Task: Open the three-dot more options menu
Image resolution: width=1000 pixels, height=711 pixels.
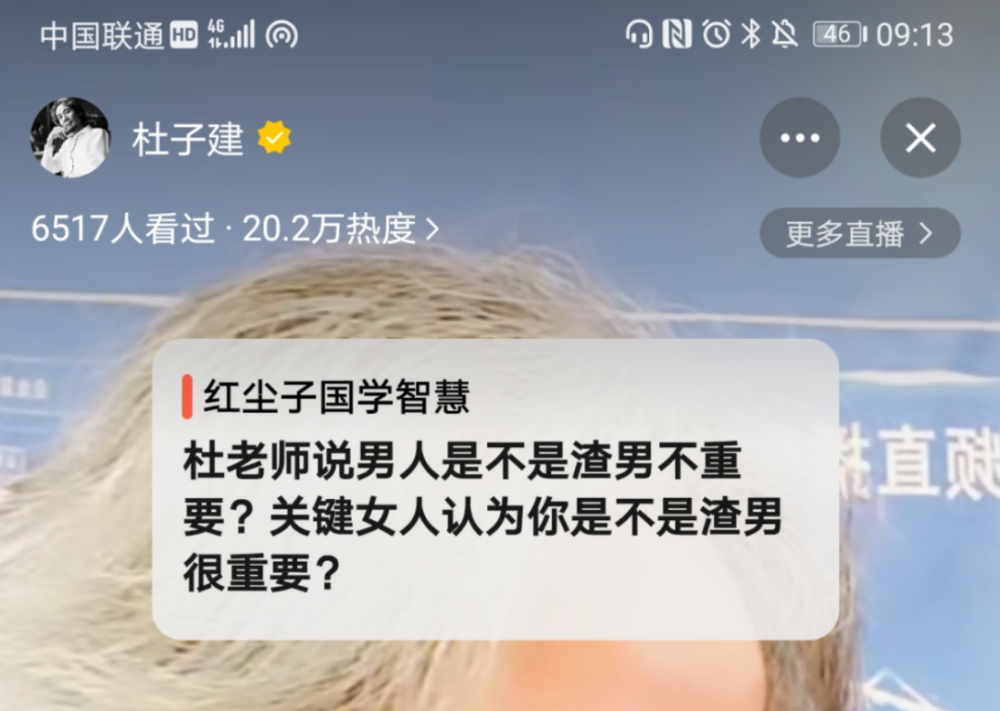Action: pos(799,138)
